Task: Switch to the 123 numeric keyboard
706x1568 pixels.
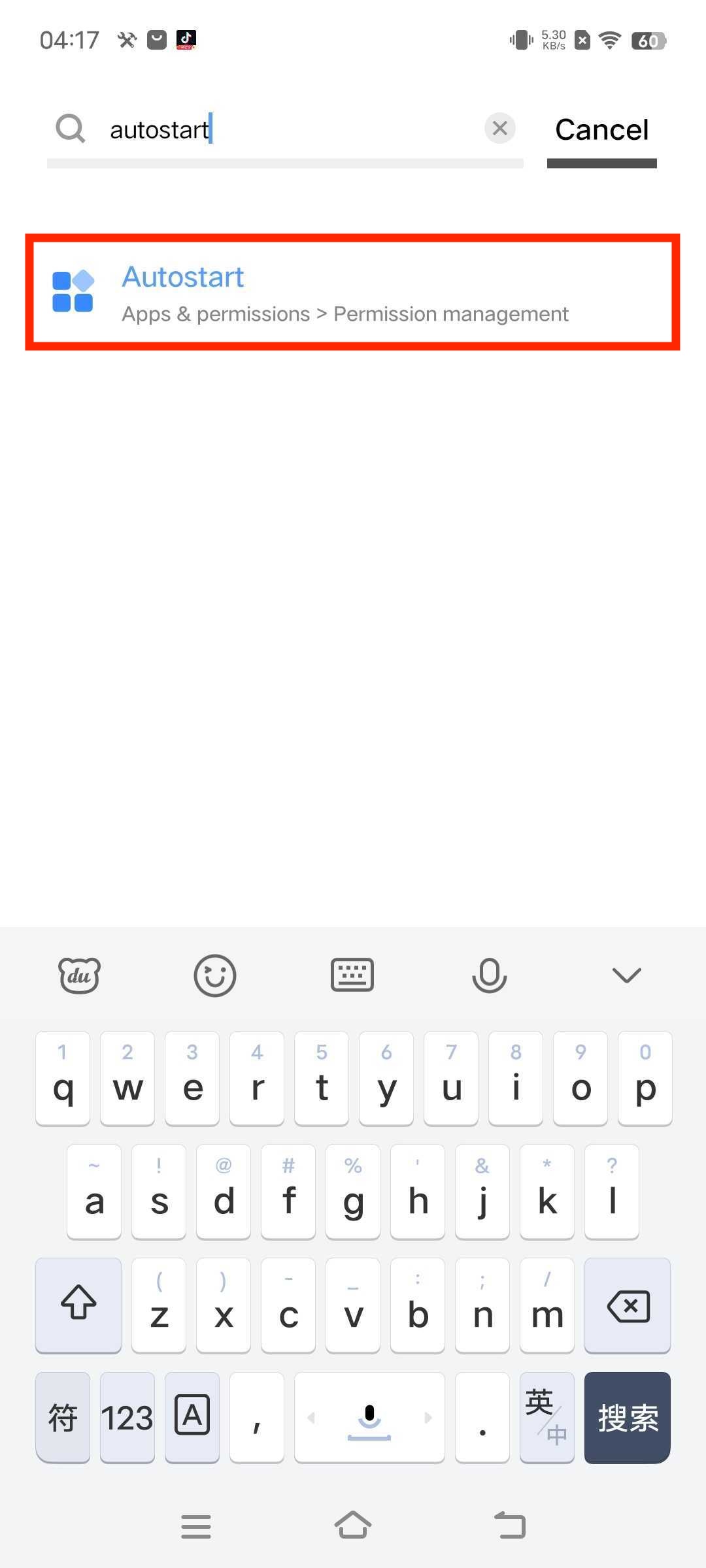Action: point(127,1418)
